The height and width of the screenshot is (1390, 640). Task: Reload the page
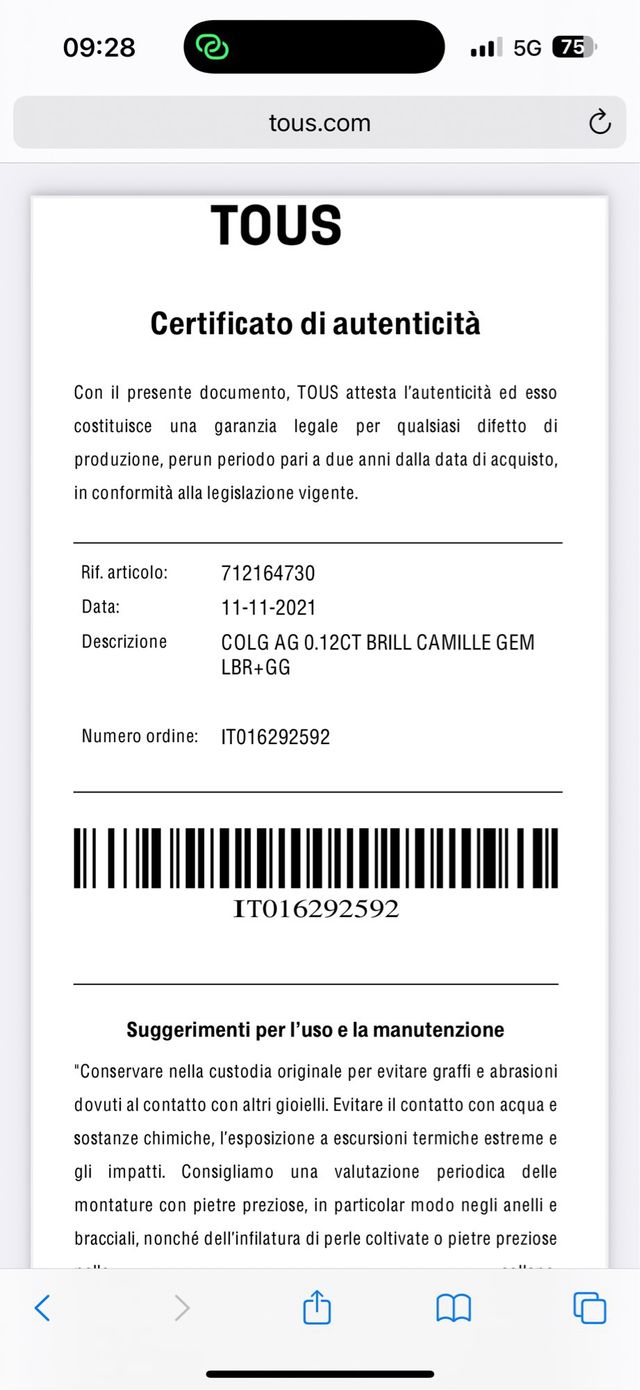(x=599, y=123)
